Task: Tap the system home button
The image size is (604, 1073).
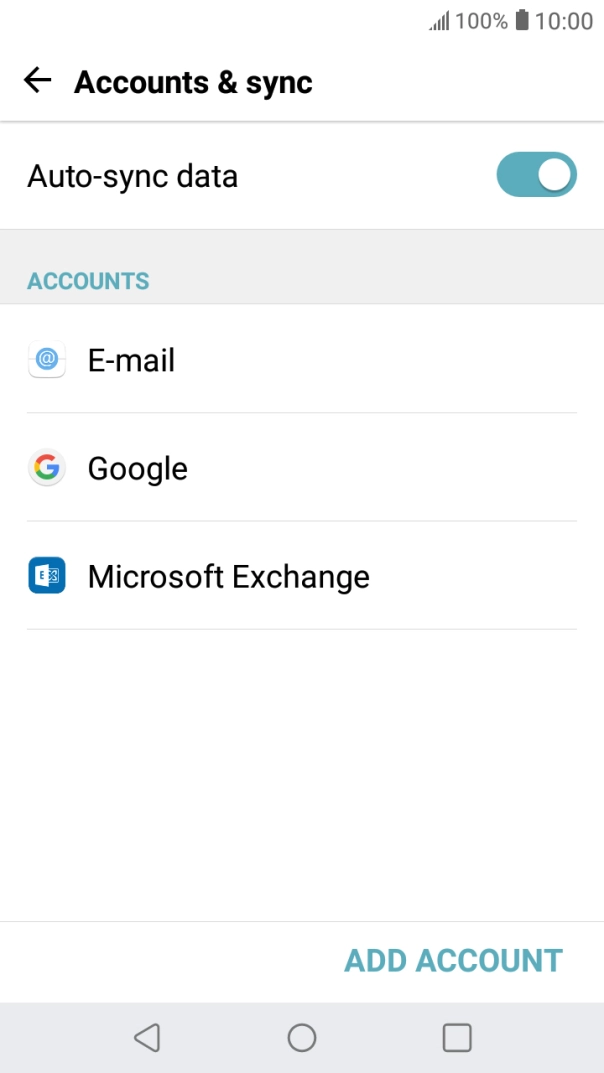Action: pyautogui.click(x=302, y=1037)
